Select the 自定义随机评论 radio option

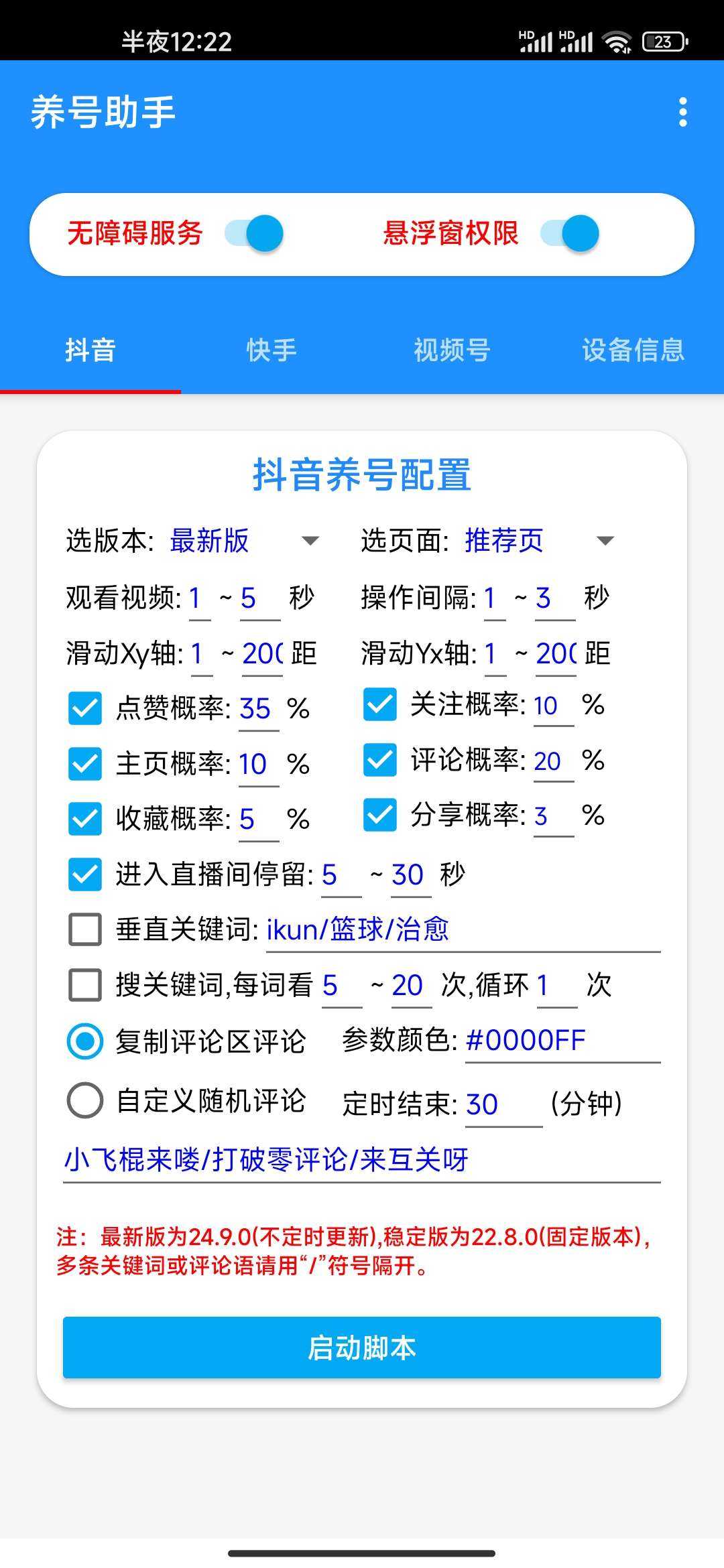(x=85, y=1100)
